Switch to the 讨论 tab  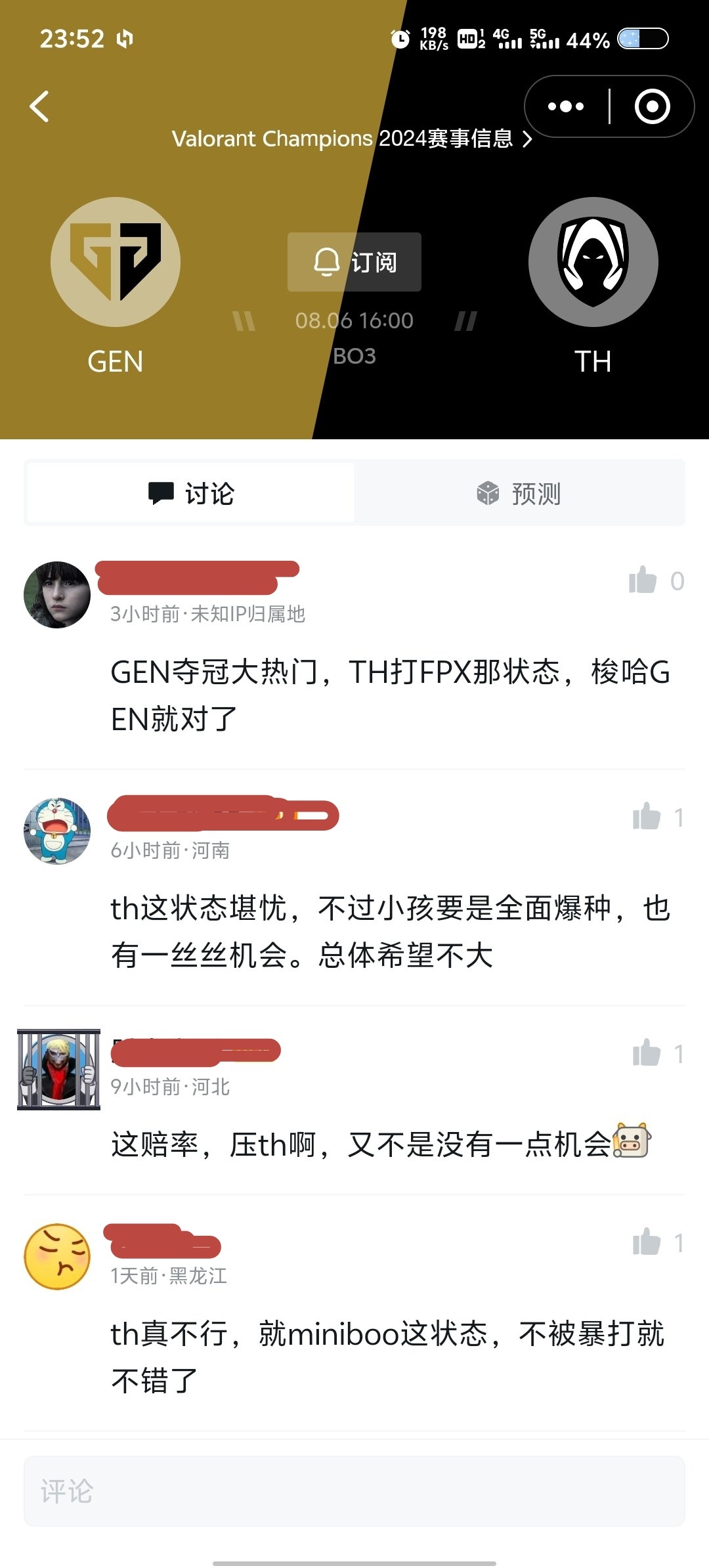point(191,493)
